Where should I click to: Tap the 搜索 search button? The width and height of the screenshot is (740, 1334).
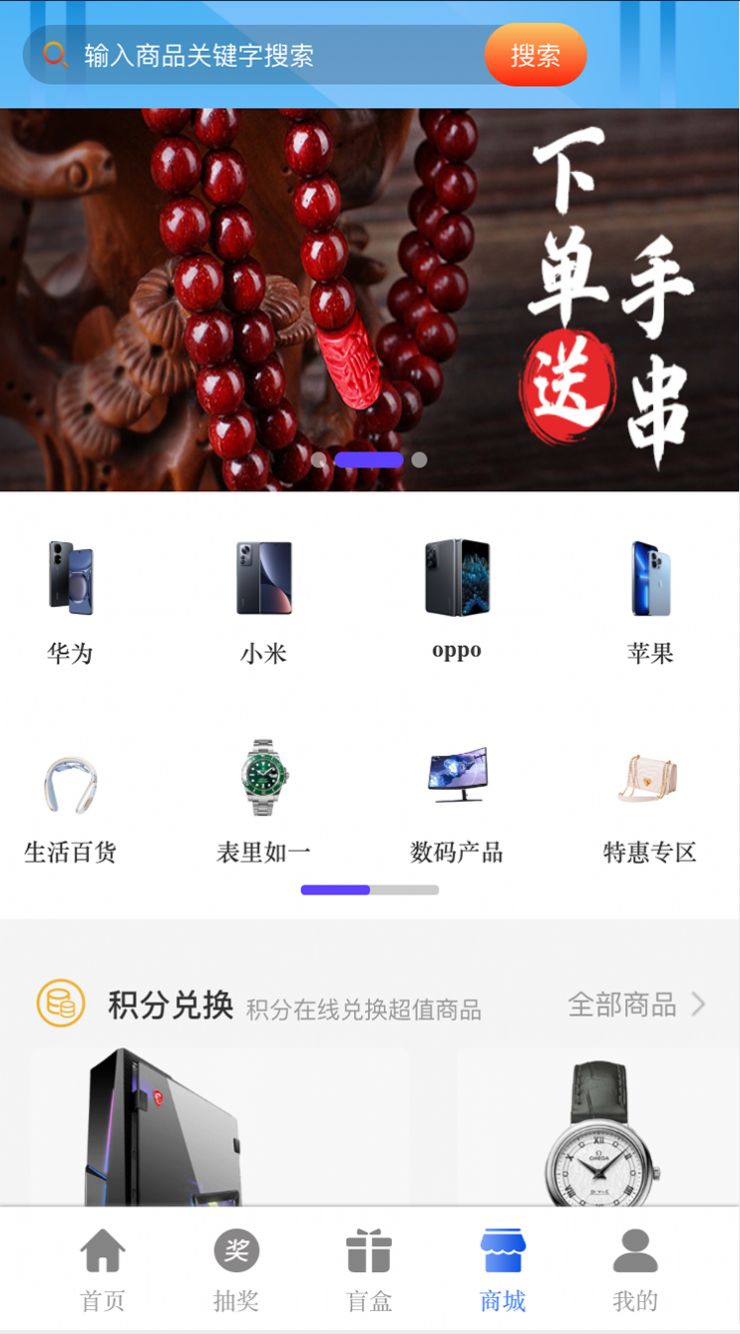[535, 55]
